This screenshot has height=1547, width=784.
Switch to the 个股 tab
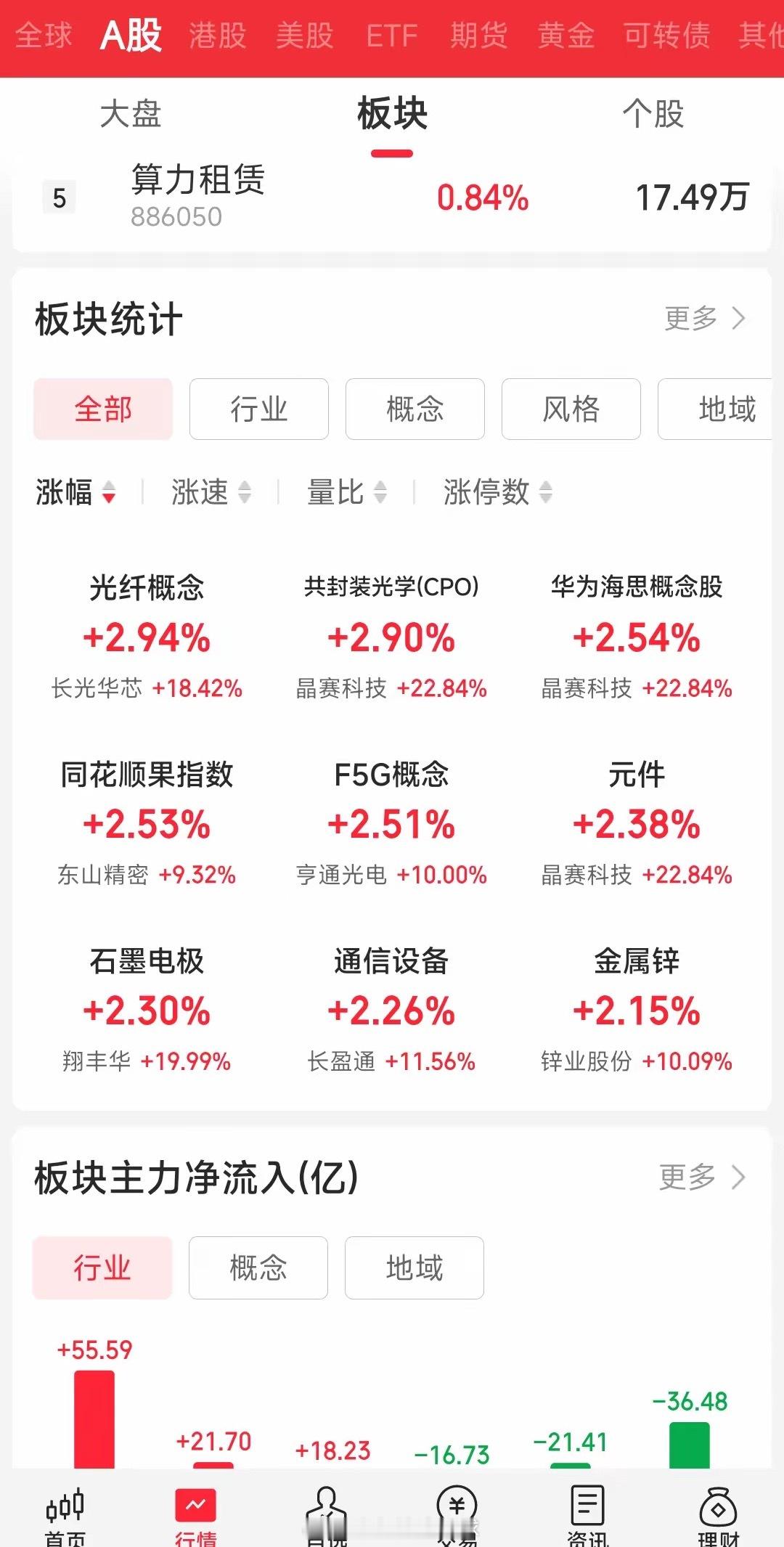tap(653, 113)
